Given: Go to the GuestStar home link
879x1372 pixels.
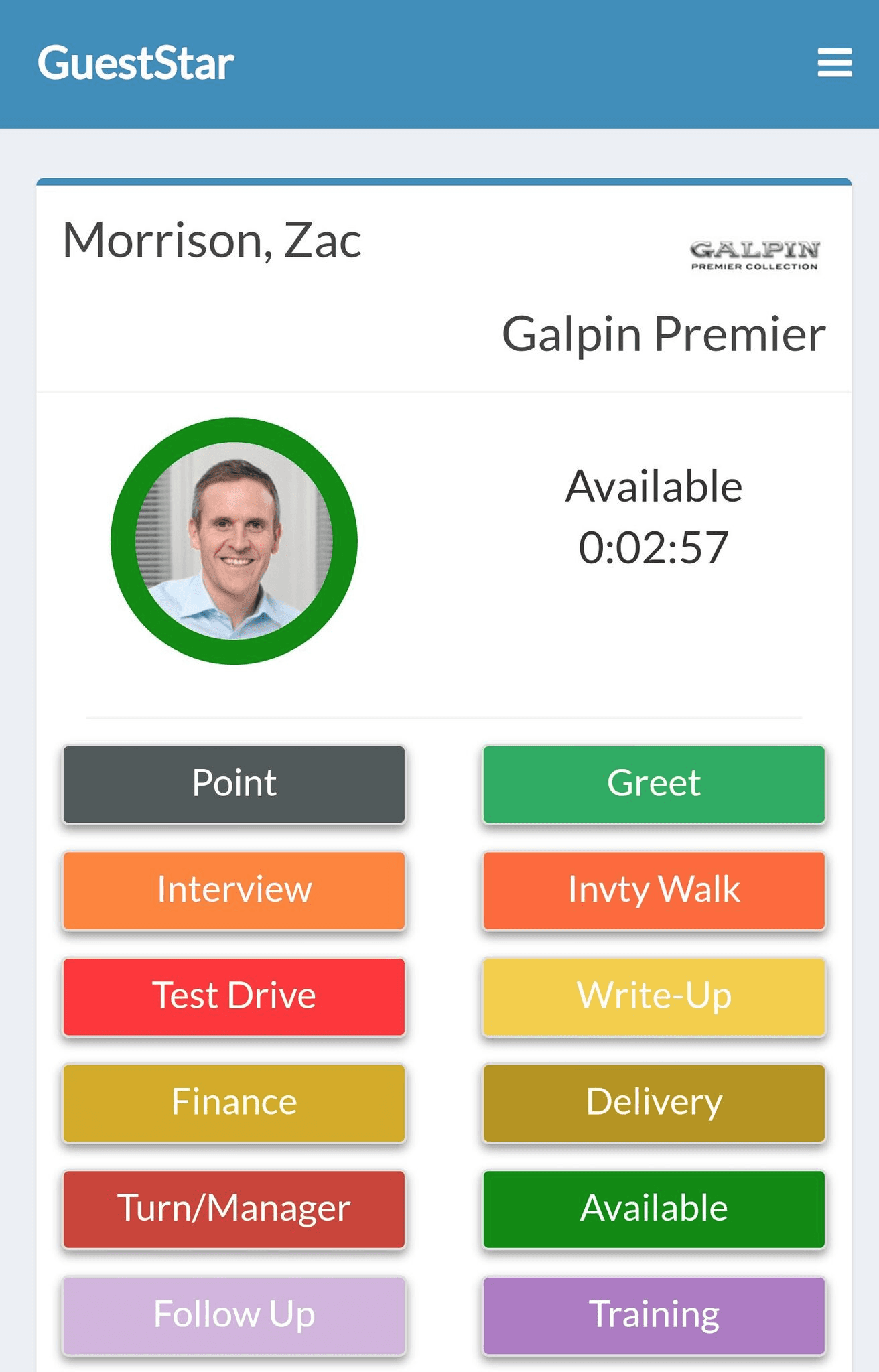Looking at the screenshot, I should 136,64.
